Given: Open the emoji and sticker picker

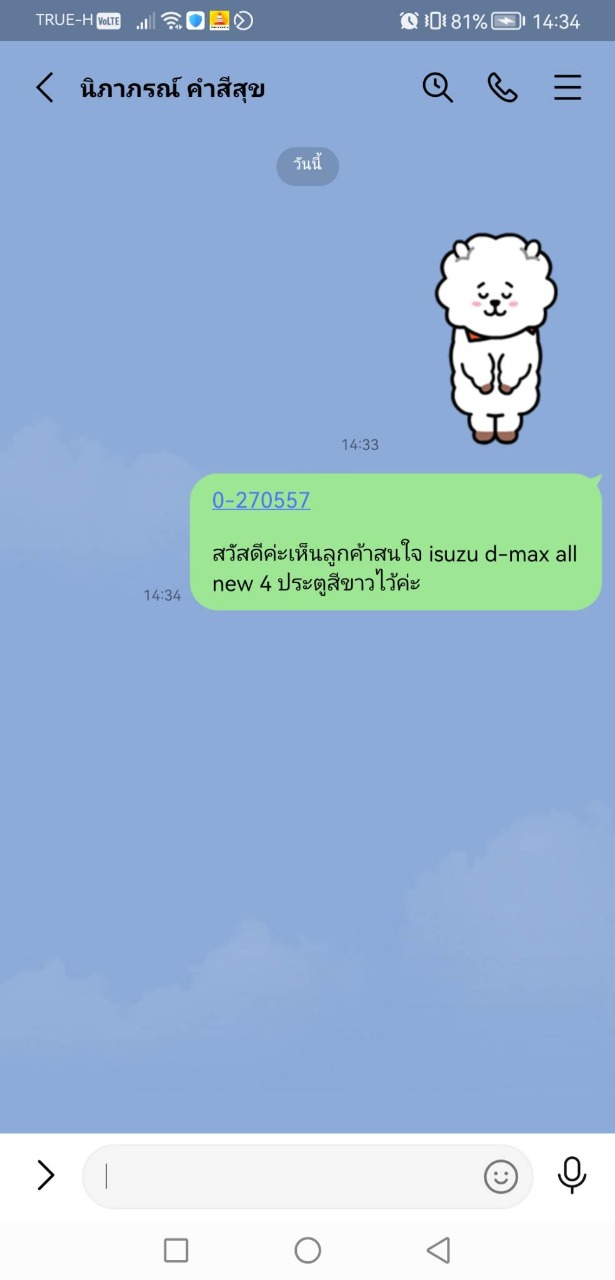Looking at the screenshot, I should coord(500,1176).
